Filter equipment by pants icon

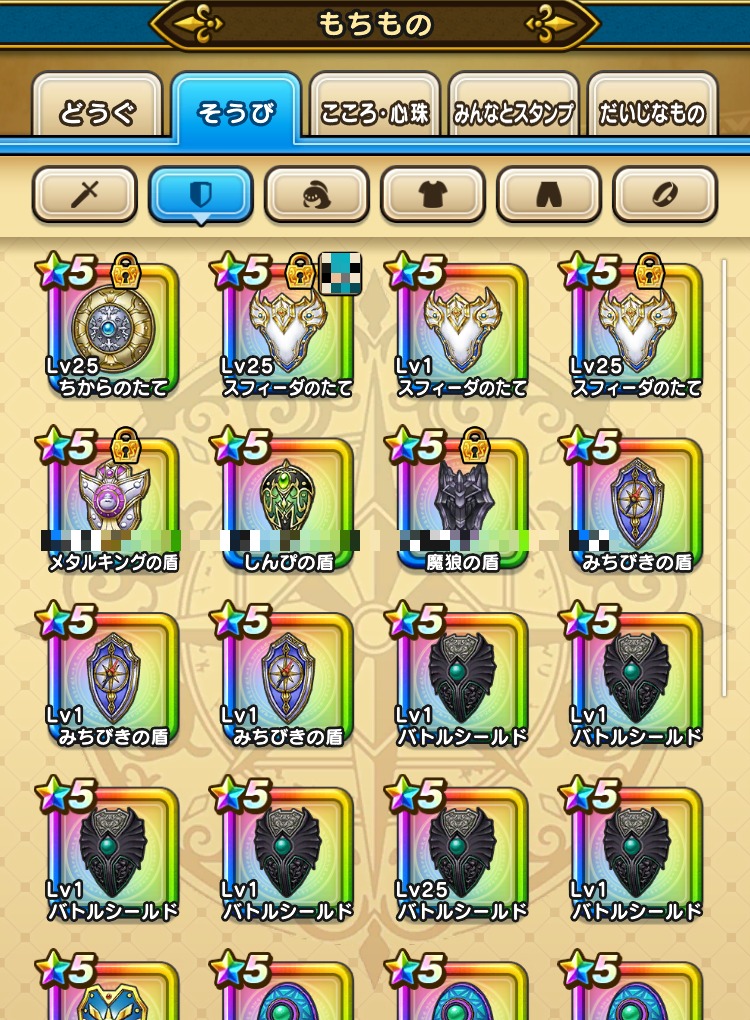click(549, 194)
